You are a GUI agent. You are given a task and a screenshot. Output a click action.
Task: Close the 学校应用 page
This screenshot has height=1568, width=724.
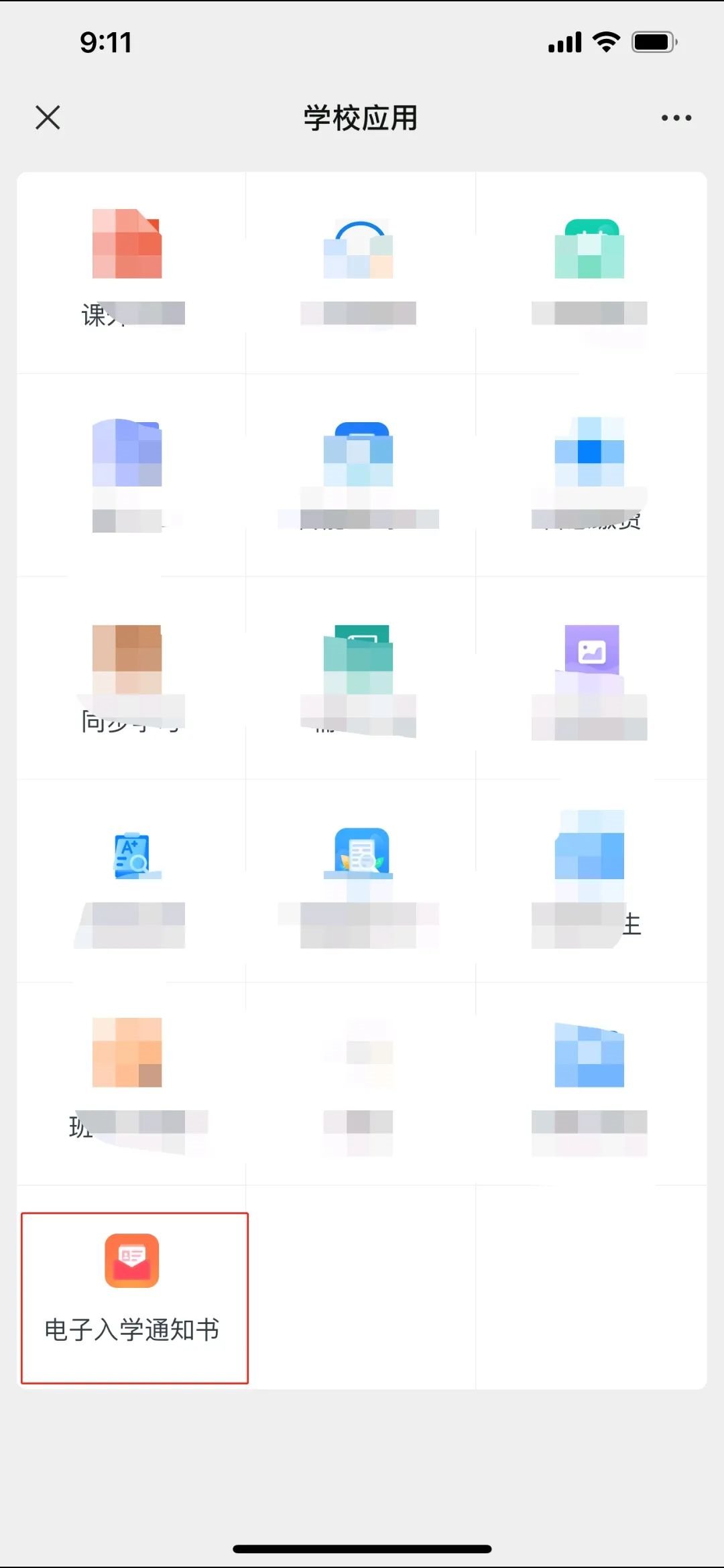pos(48,117)
